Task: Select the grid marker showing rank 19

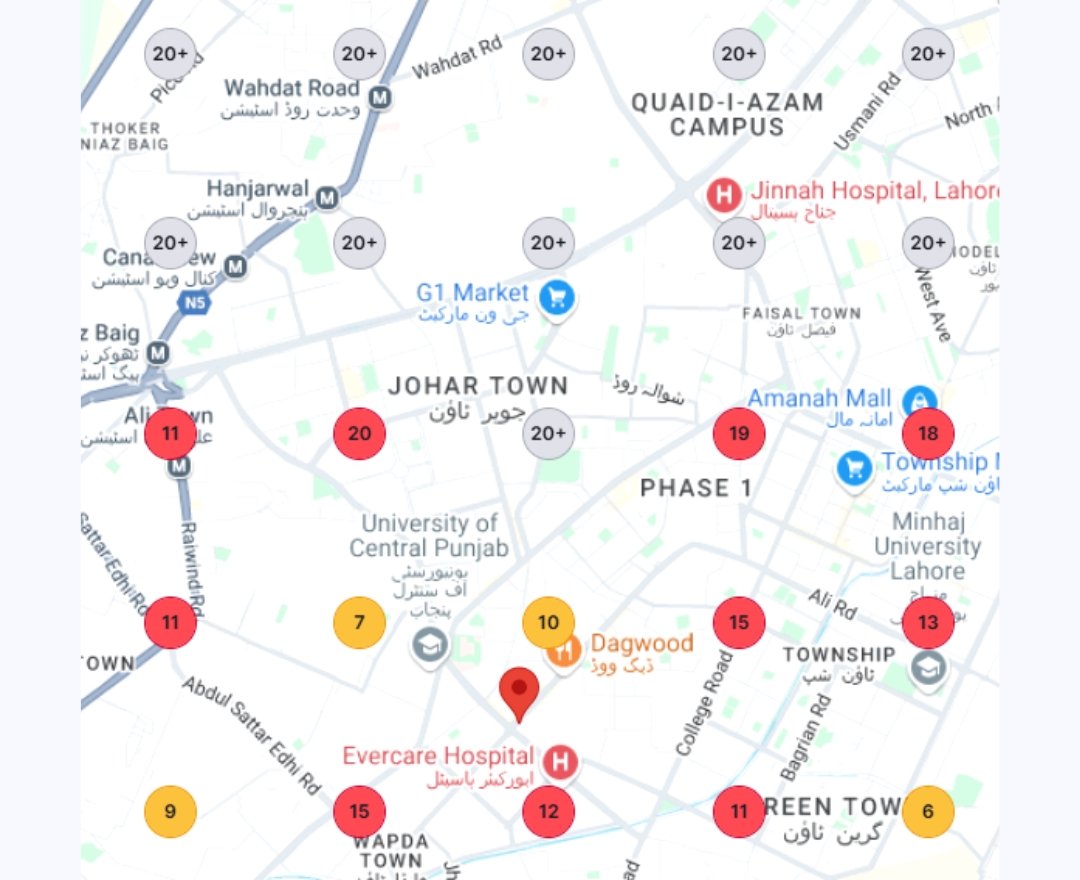Action: pyautogui.click(x=739, y=434)
